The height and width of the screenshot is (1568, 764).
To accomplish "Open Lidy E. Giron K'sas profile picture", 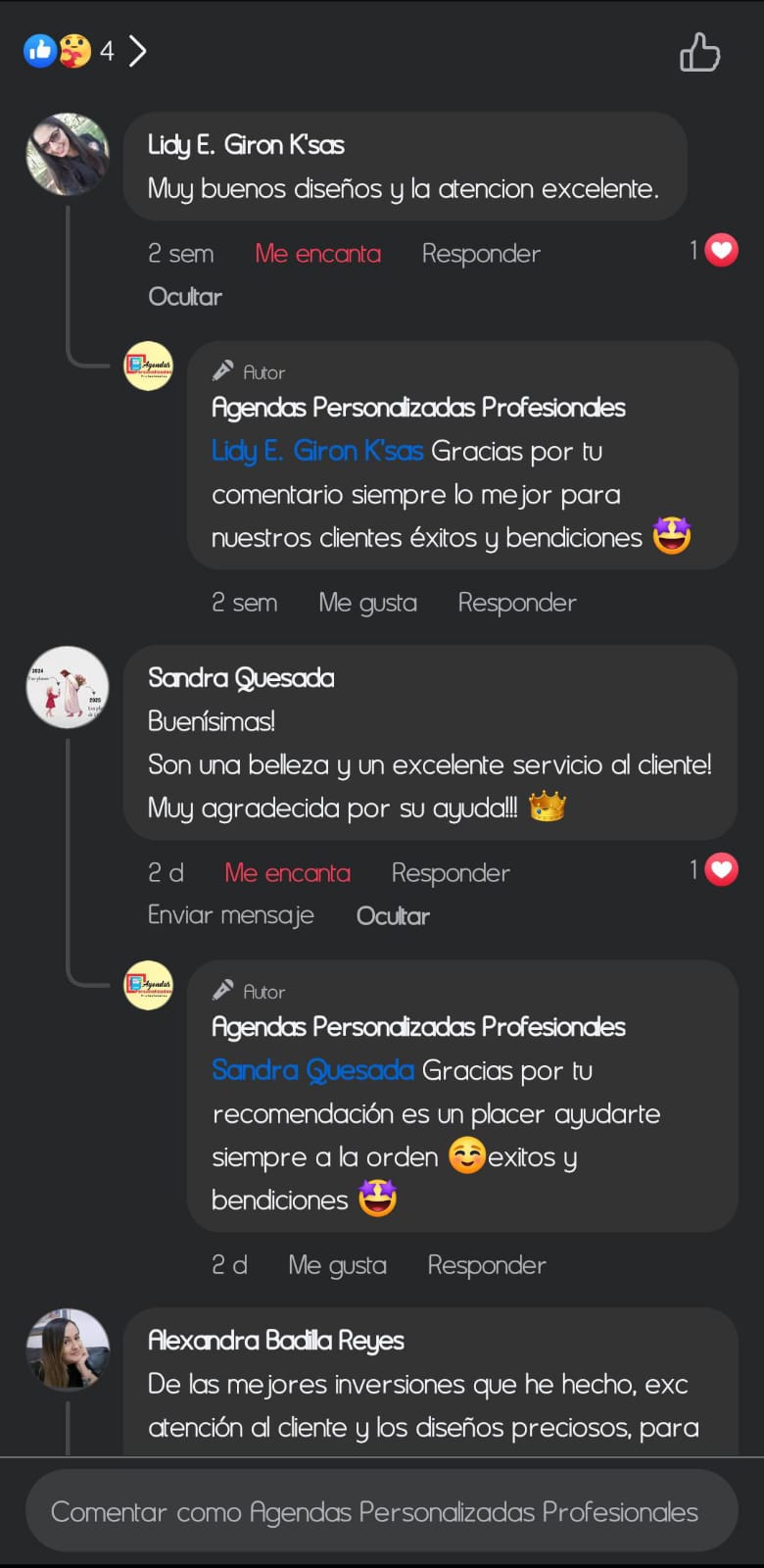I will click(x=68, y=154).
